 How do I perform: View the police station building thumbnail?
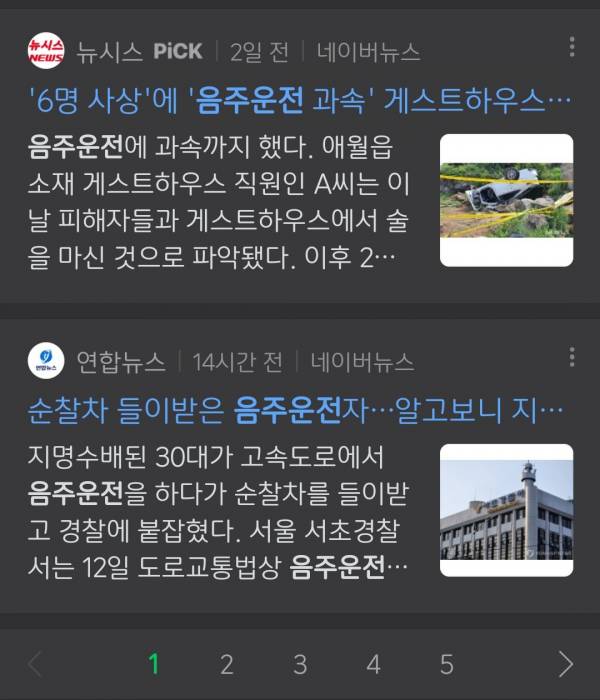click(x=506, y=510)
